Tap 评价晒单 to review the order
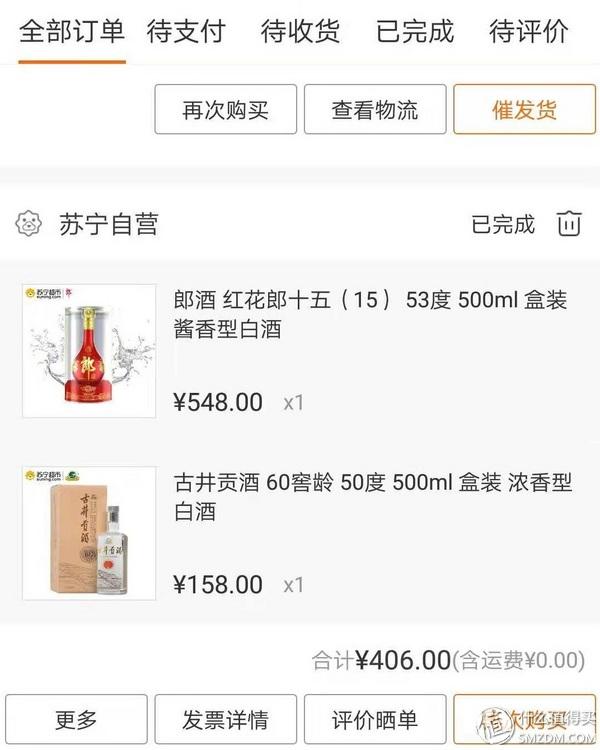 375,720
